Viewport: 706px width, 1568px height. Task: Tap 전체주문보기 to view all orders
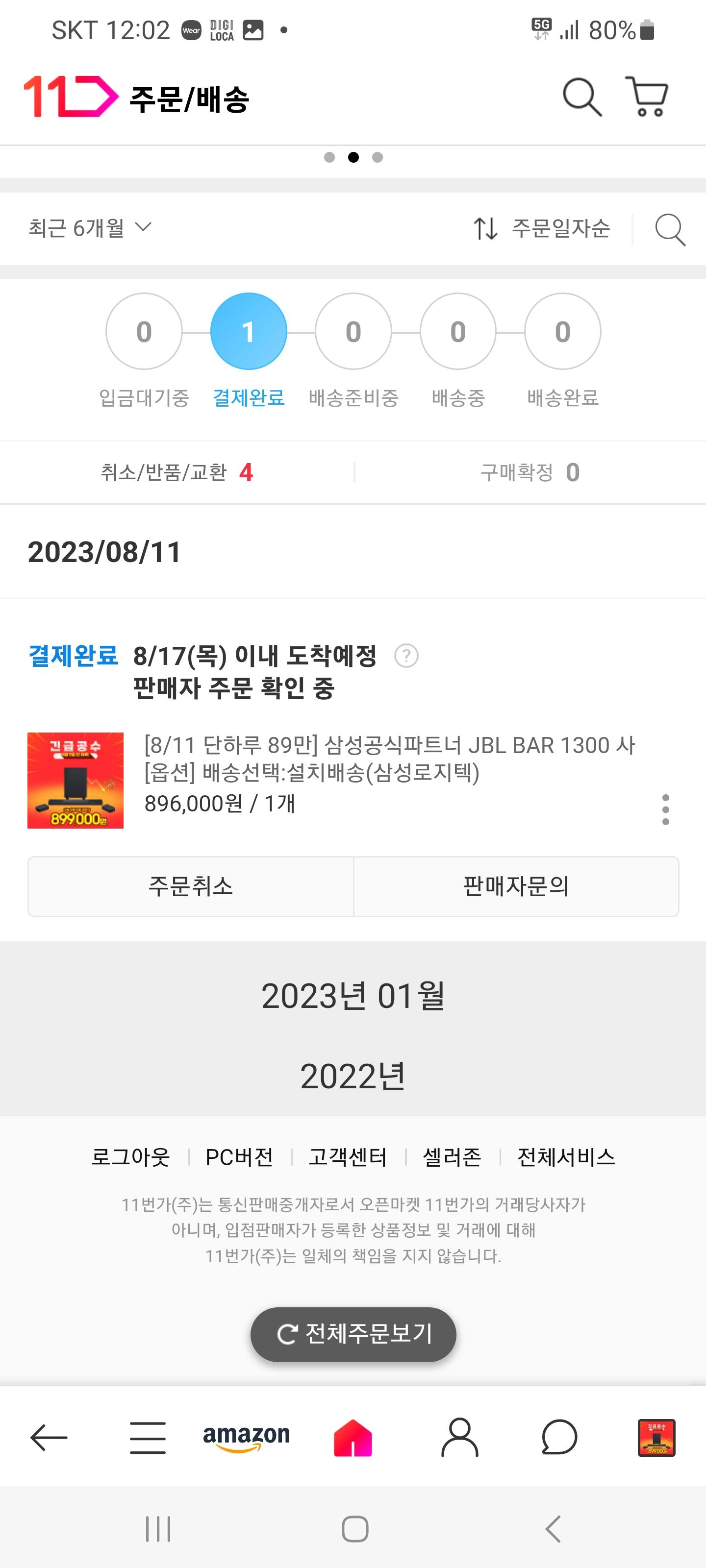pyautogui.click(x=353, y=1334)
